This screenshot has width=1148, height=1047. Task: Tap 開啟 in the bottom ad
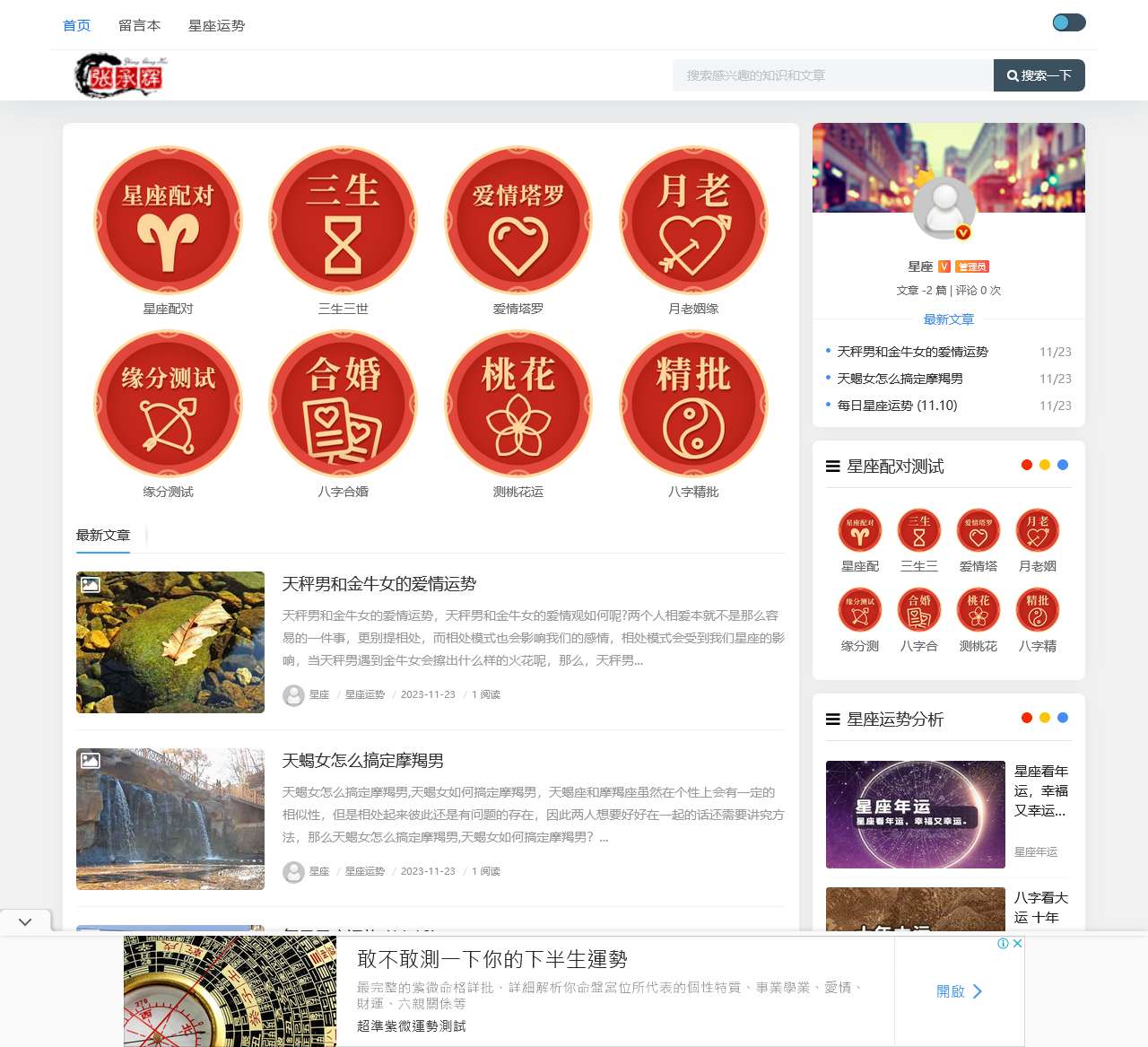pos(959,991)
